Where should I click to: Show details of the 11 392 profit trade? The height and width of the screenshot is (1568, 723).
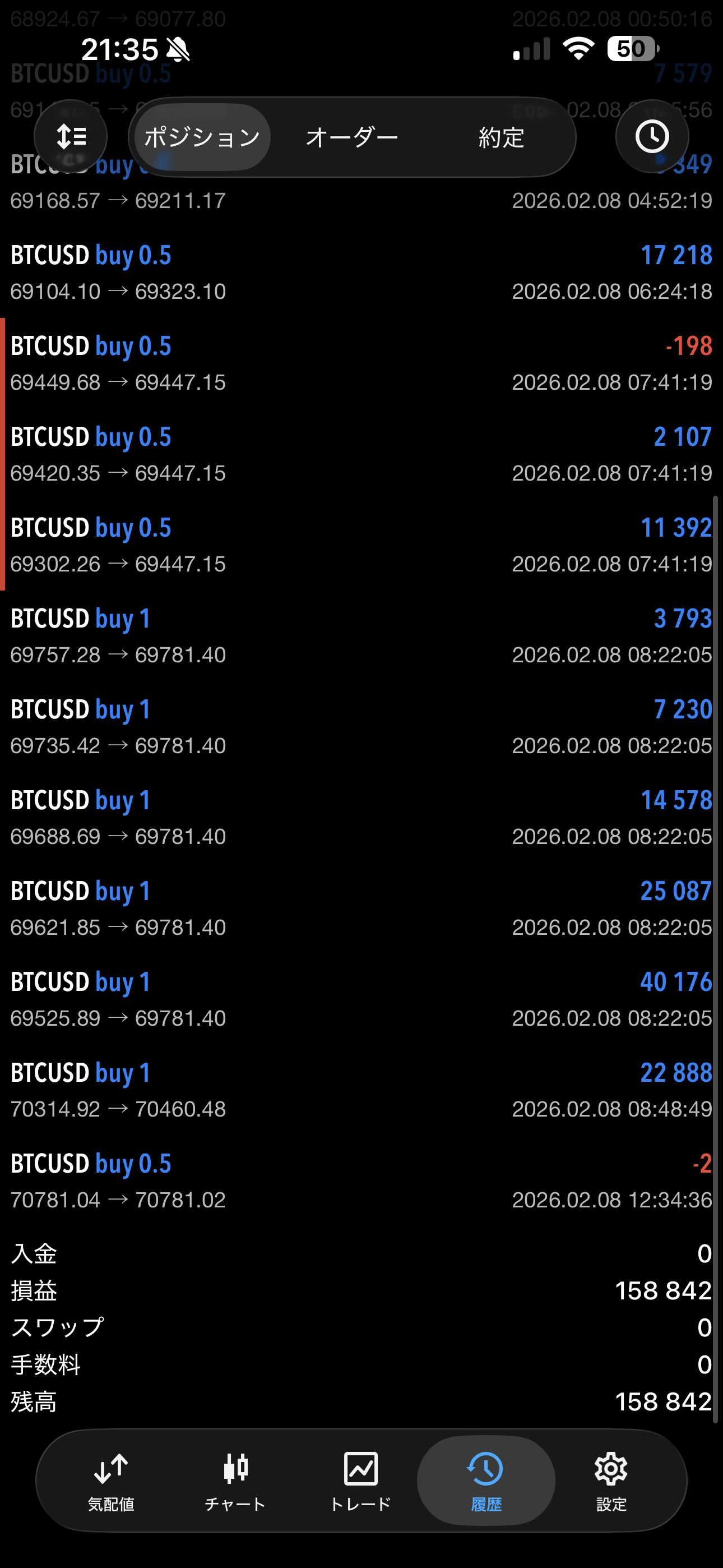point(361,545)
